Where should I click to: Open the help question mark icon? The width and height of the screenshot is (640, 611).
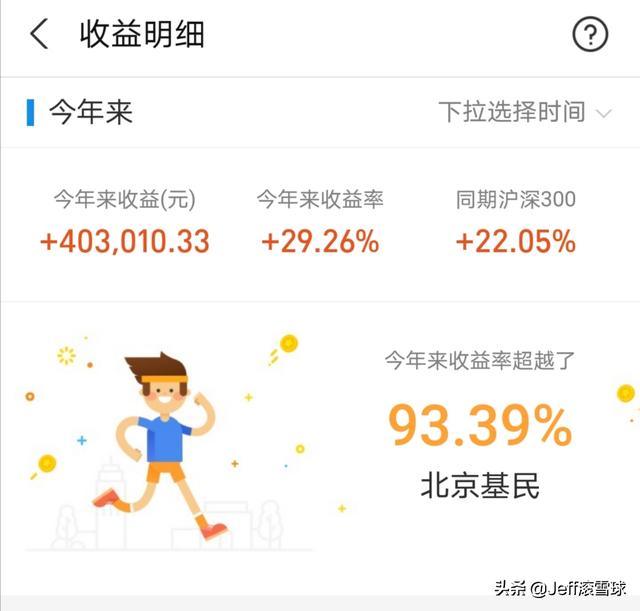click(590, 35)
